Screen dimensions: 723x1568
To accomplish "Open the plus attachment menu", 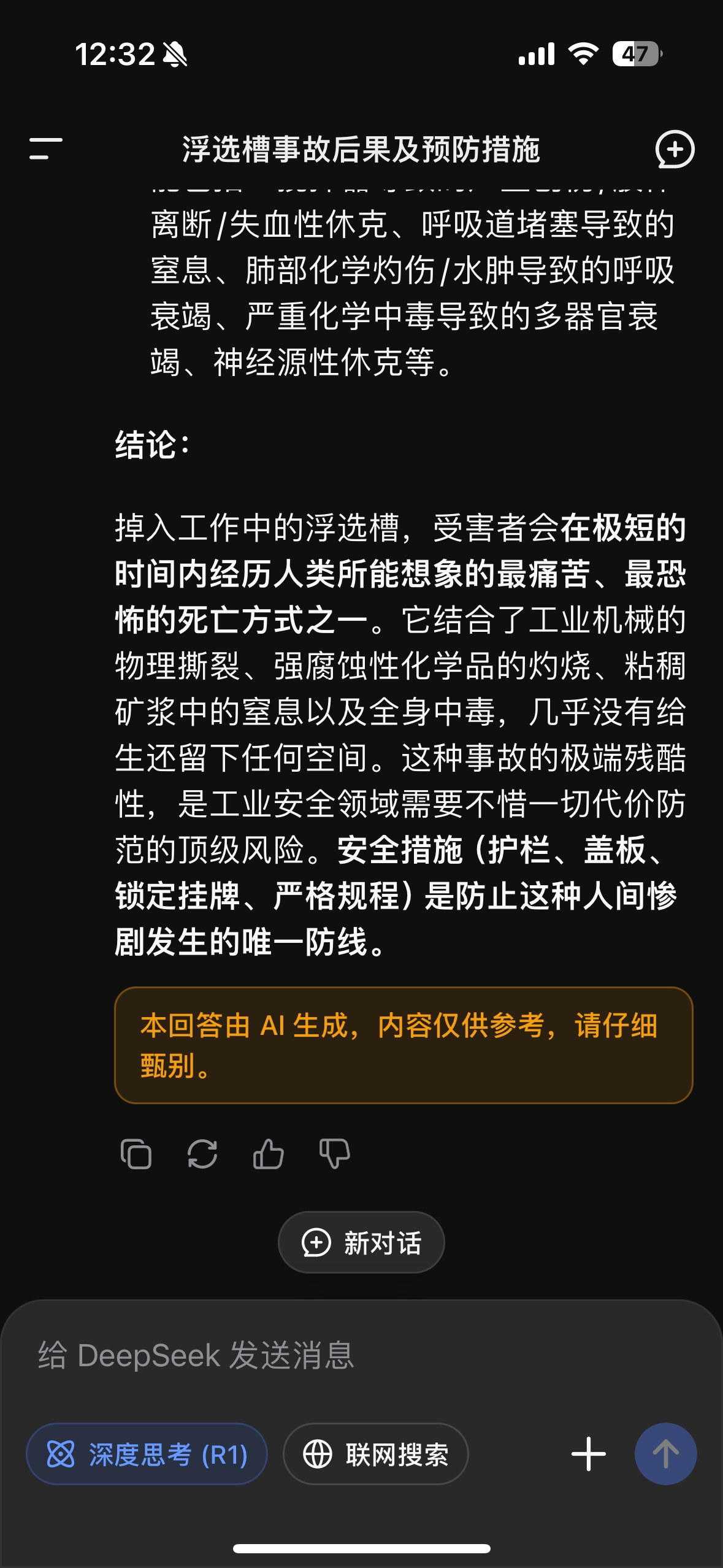I will tap(589, 1454).
